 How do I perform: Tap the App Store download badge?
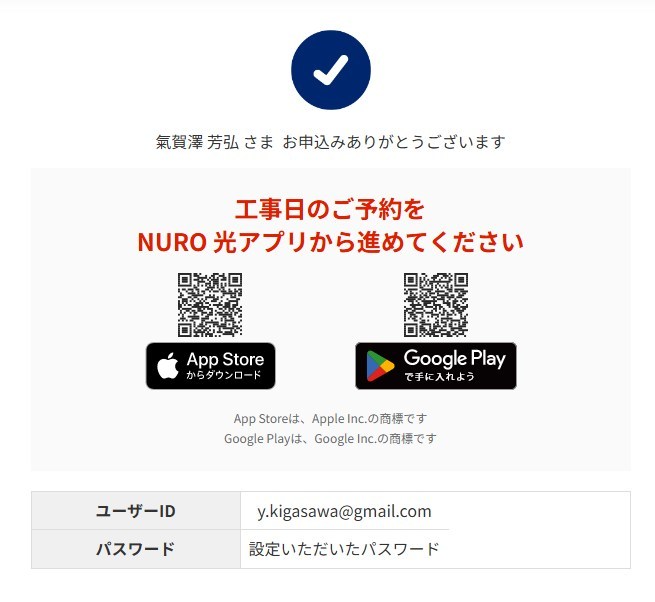click(x=210, y=366)
